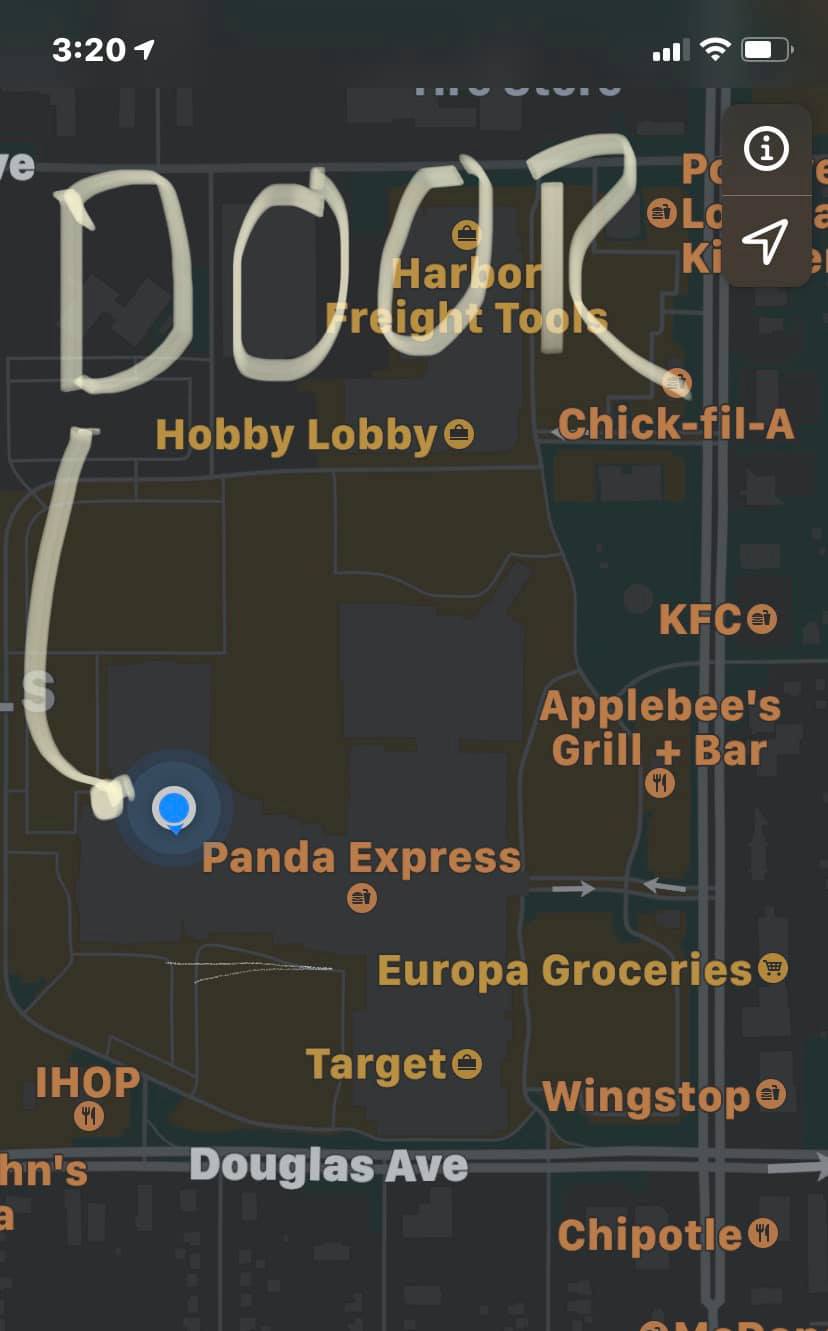Image resolution: width=828 pixels, height=1331 pixels.
Task: Open Europa Groceries on the map
Action: tap(773, 968)
